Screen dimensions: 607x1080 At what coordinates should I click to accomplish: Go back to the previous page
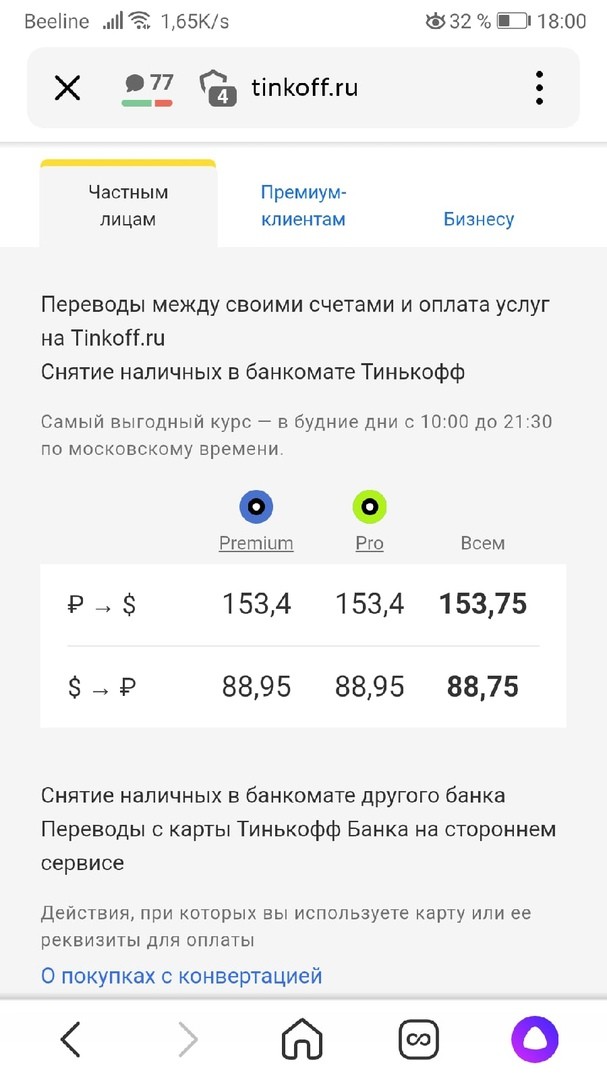point(71,1040)
